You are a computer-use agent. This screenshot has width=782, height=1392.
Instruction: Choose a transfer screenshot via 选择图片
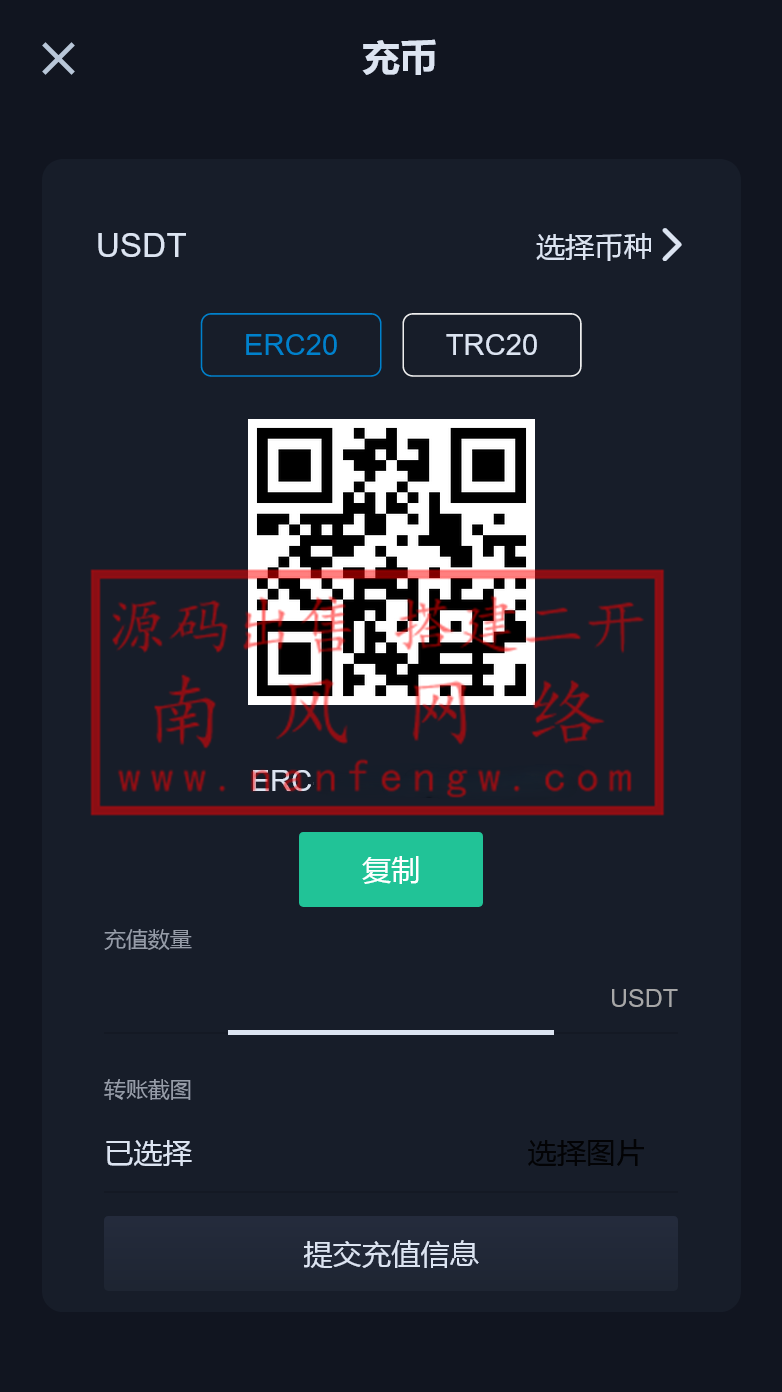(x=585, y=1154)
